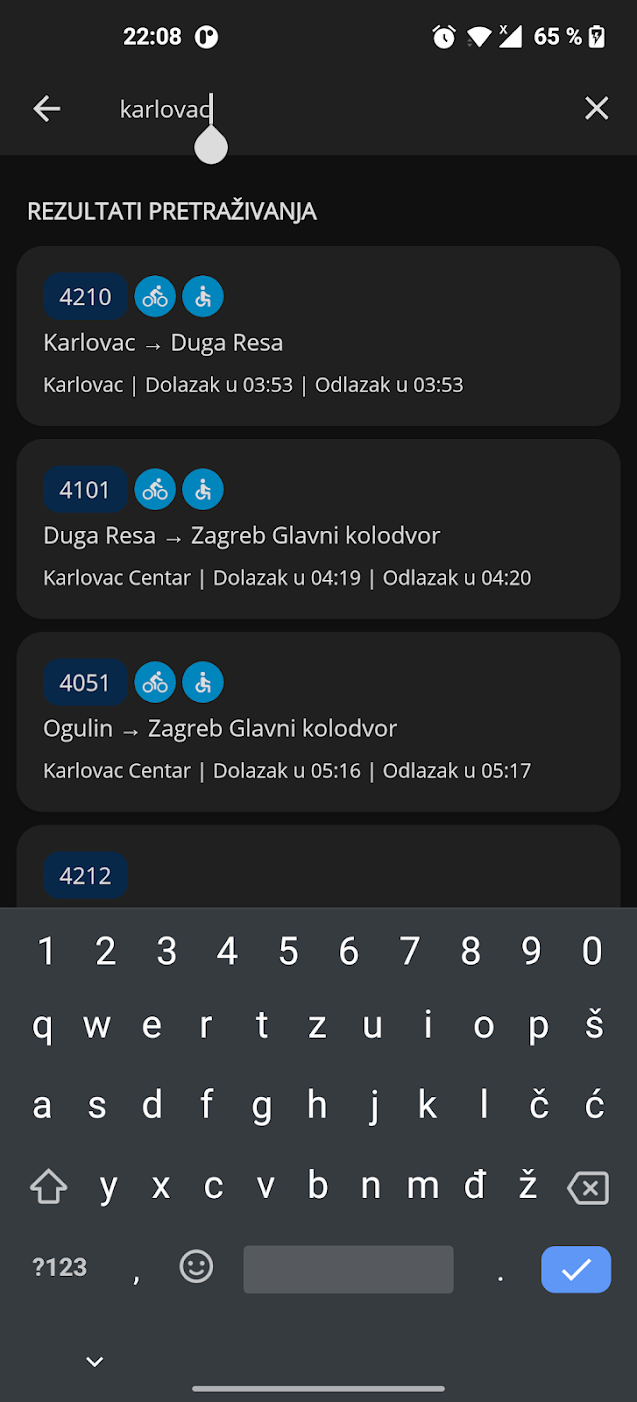637x1402 pixels.
Task: Go back using the arrow icon
Action: (47, 109)
